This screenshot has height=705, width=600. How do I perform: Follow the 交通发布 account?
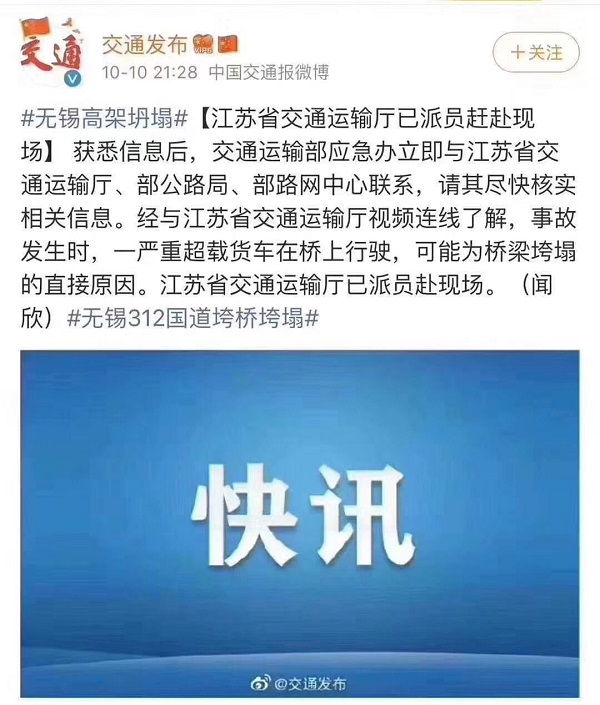(x=536, y=52)
